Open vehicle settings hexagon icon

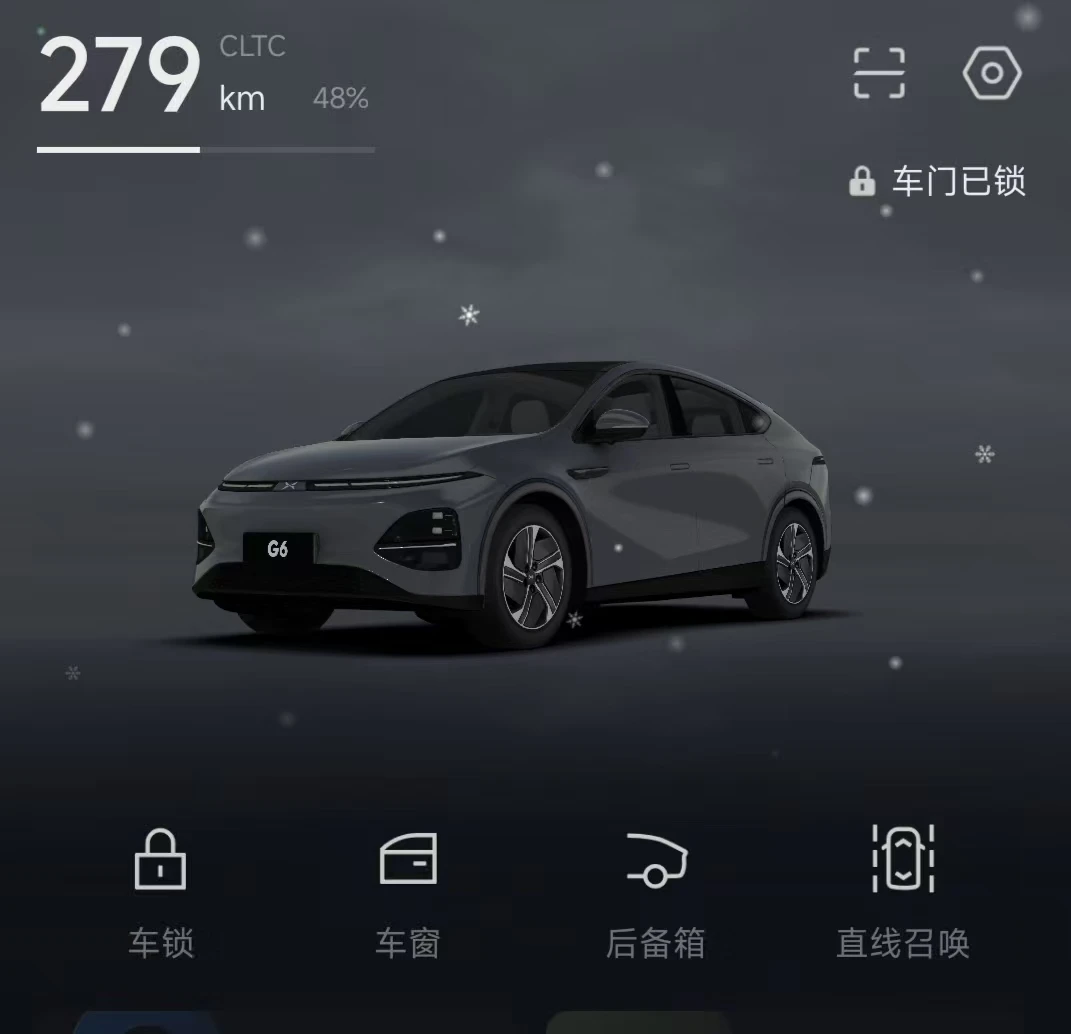(991, 73)
